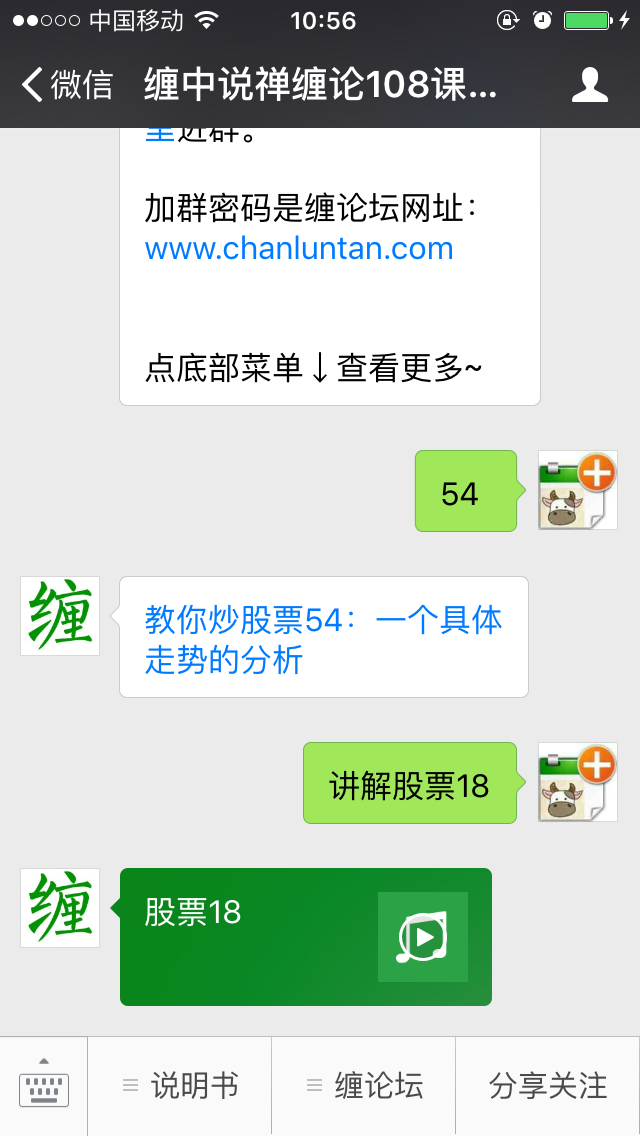Expand the 缠论坛 menu

click(364, 1085)
